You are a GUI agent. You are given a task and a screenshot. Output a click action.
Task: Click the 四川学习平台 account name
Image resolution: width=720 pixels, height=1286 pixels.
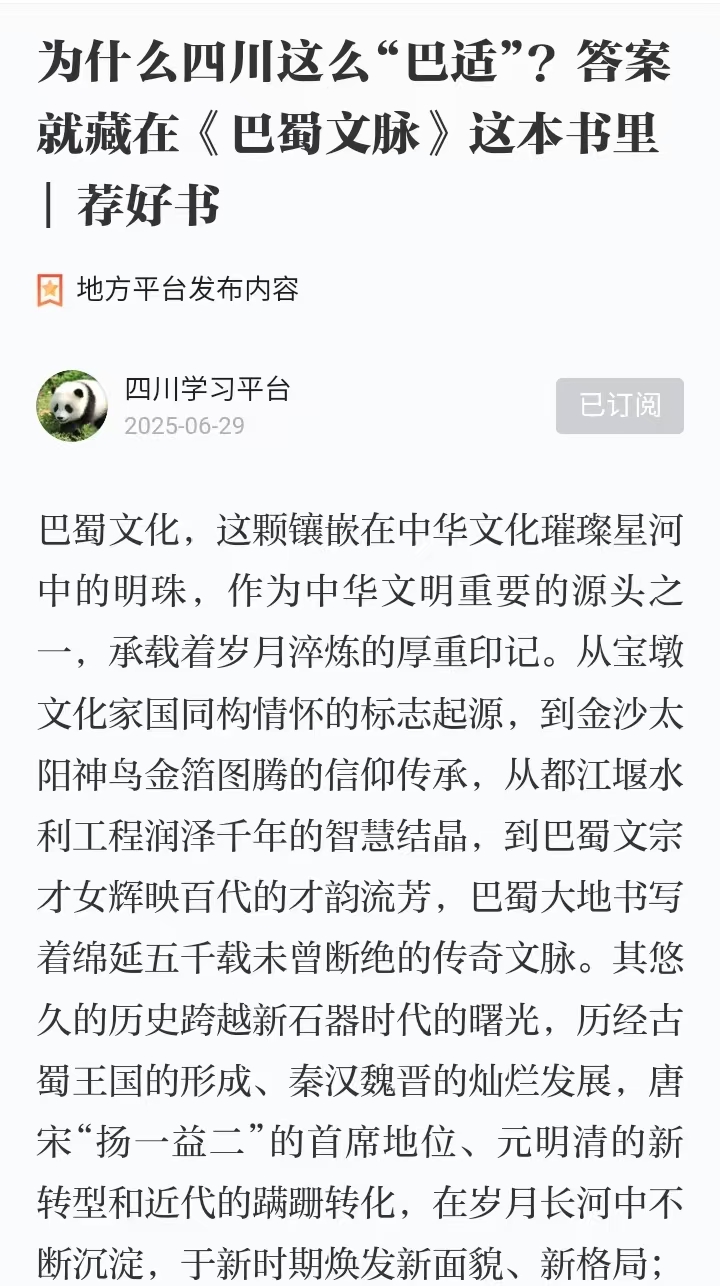[205, 392]
